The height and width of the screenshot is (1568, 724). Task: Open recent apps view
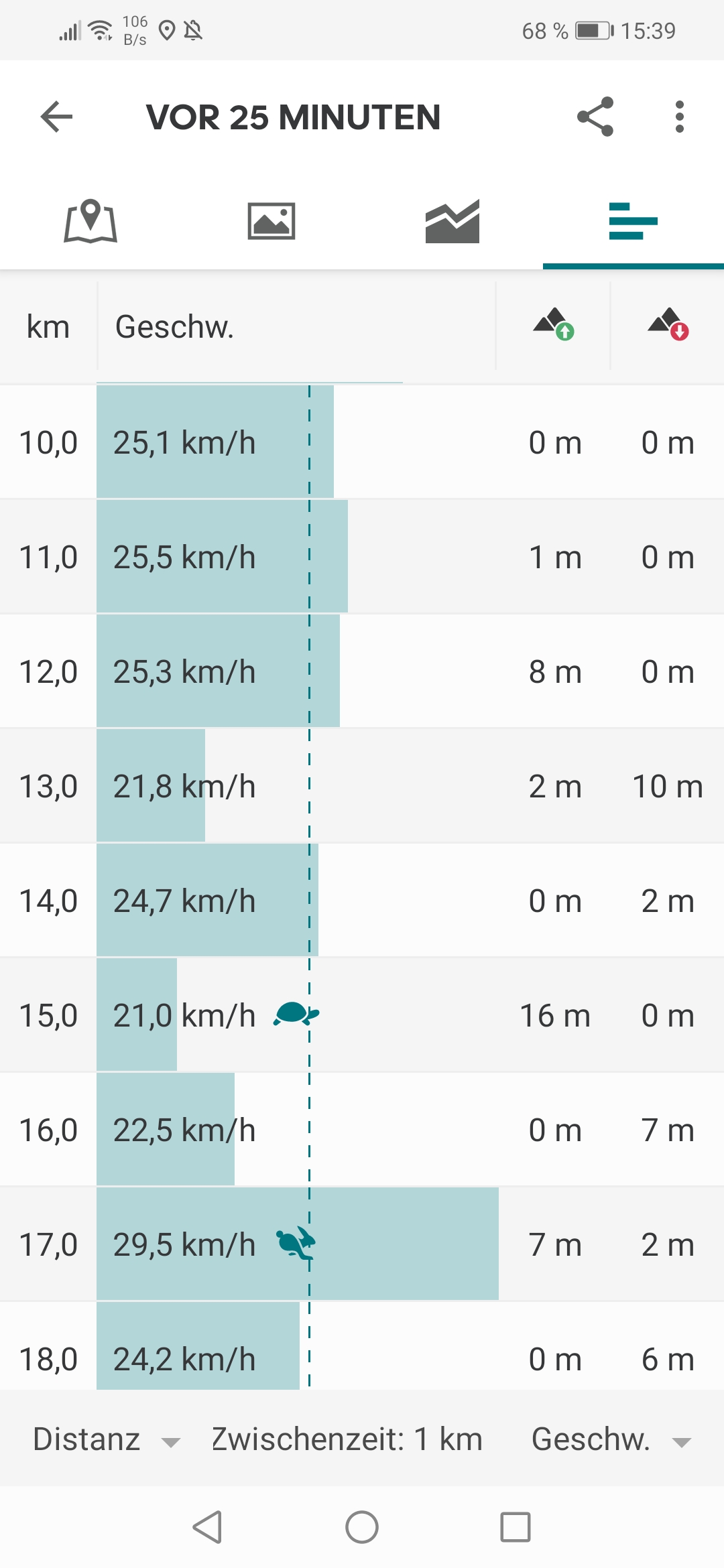pyautogui.click(x=516, y=1527)
